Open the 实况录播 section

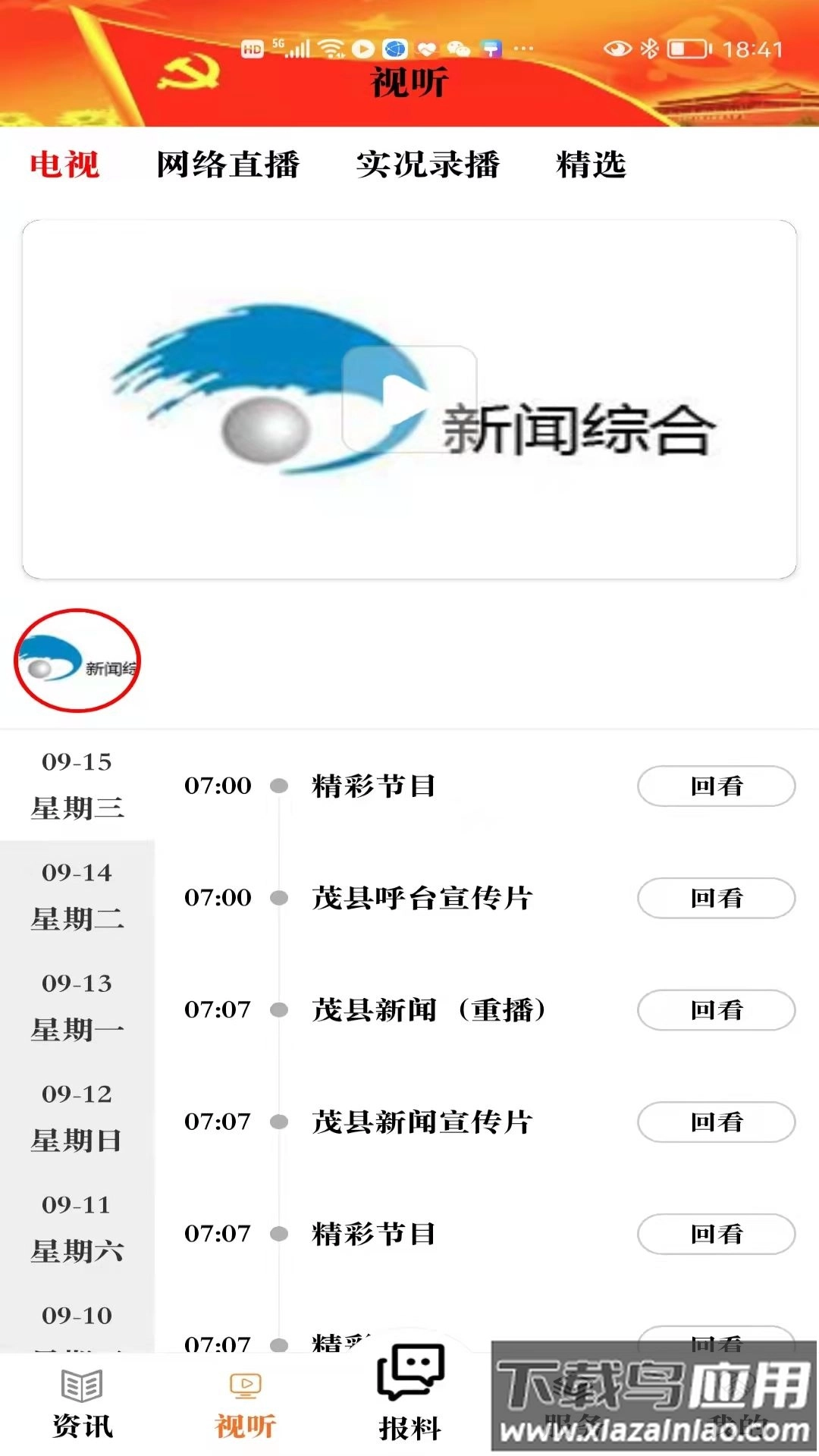429,165
